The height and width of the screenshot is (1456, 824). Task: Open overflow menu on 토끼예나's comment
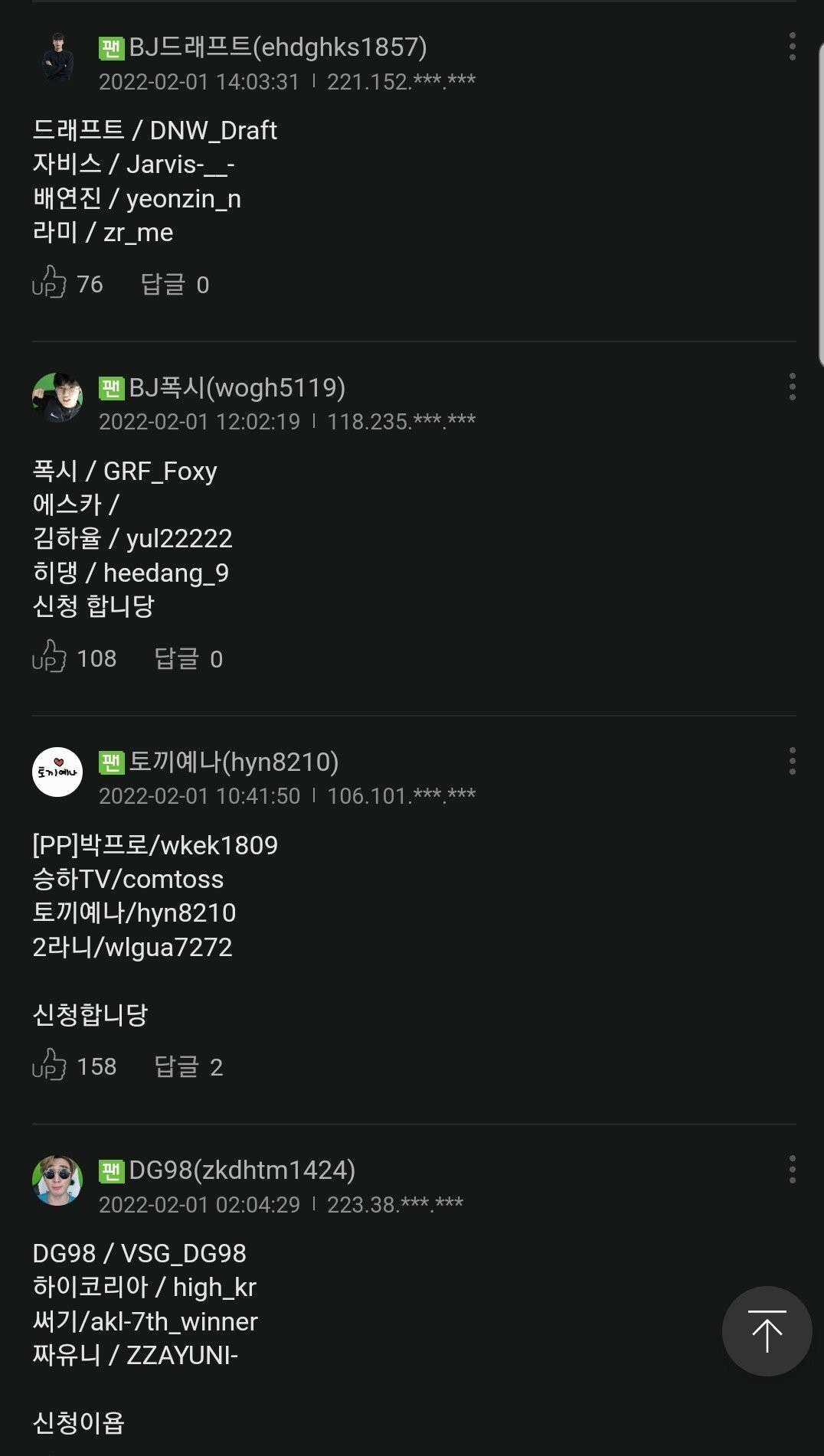[792, 761]
